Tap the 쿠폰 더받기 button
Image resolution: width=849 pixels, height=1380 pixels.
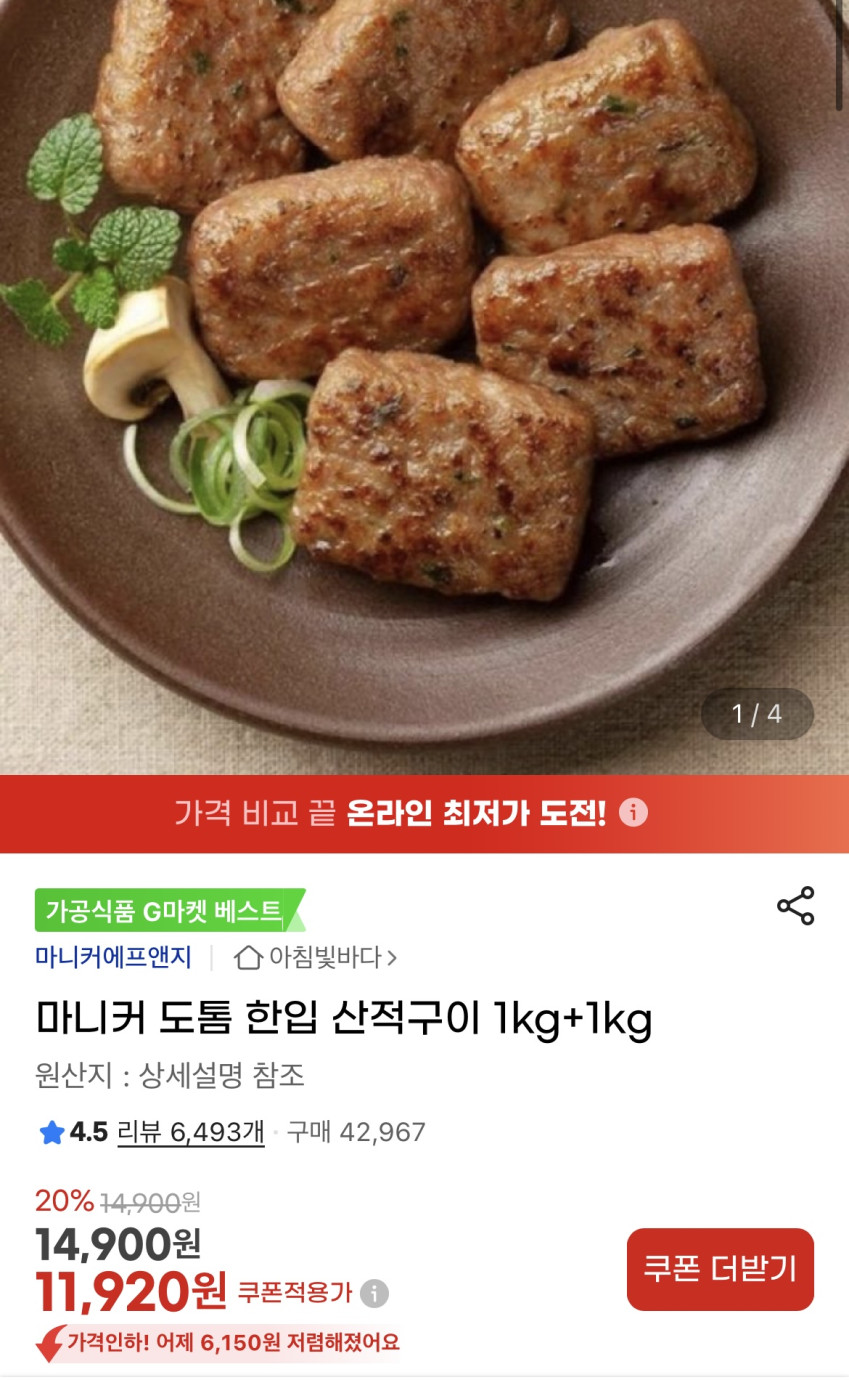point(720,1269)
